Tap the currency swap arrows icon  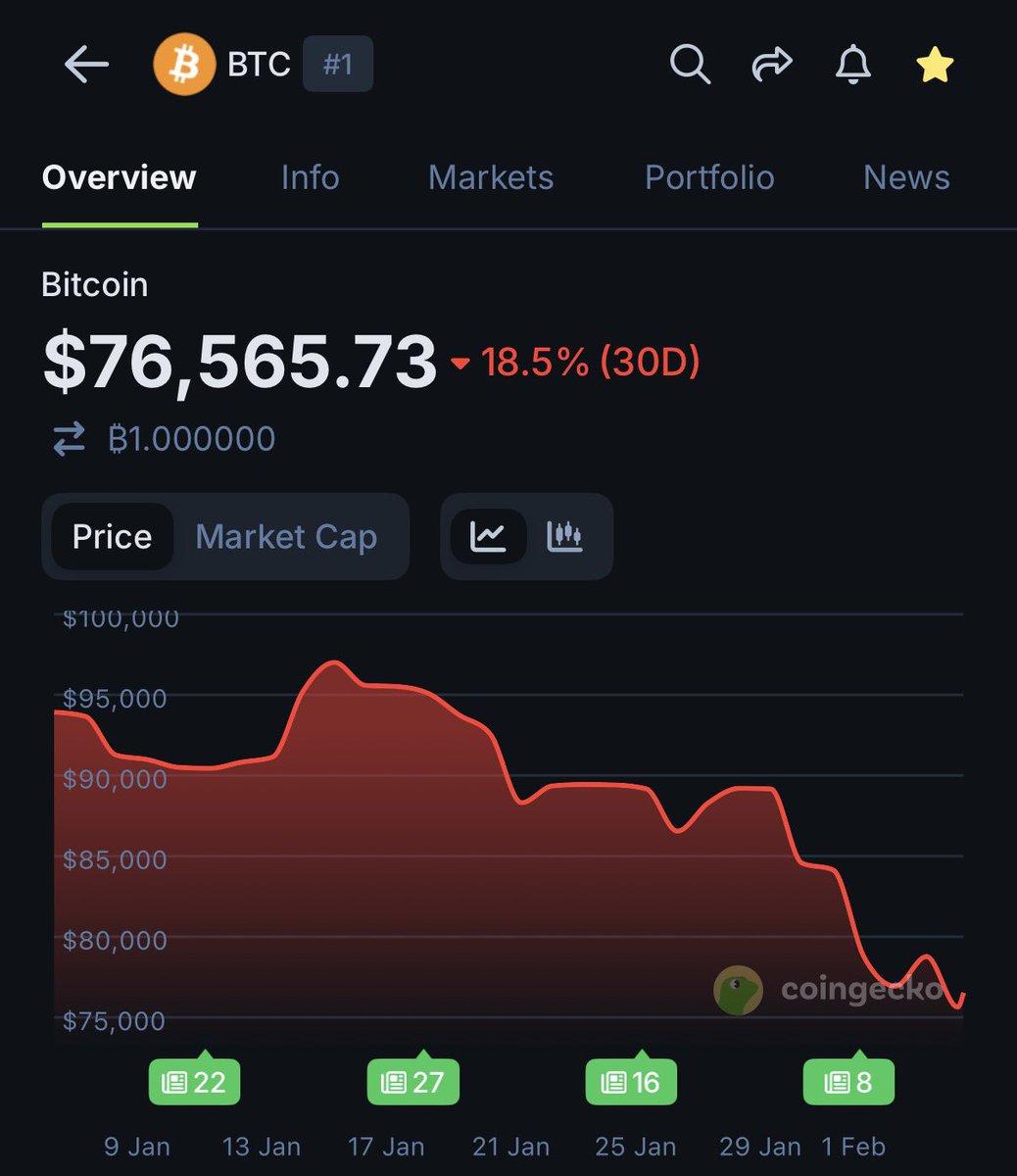69,438
